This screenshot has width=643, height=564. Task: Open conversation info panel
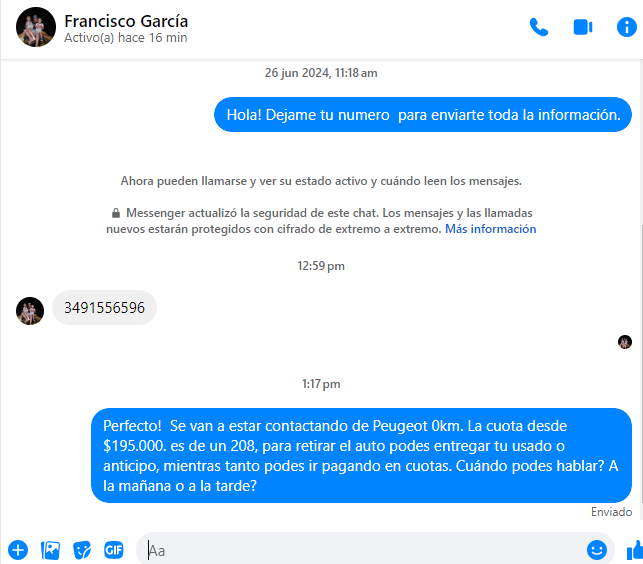point(626,27)
